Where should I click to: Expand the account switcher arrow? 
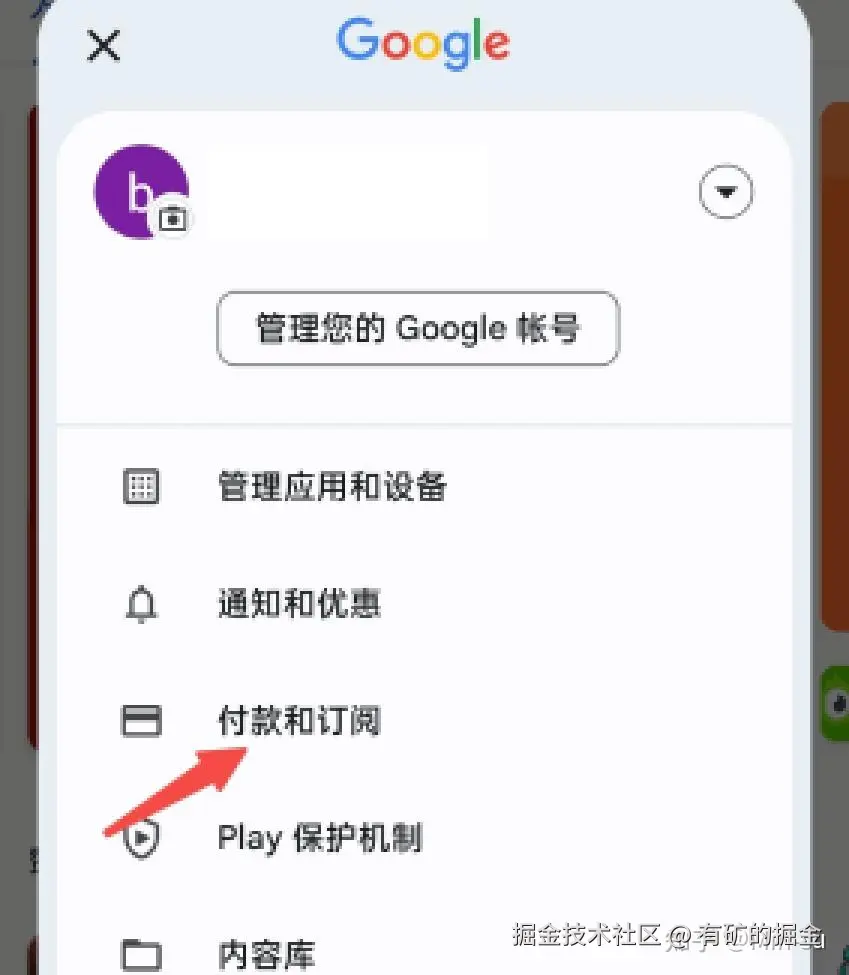(x=726, y=191)
